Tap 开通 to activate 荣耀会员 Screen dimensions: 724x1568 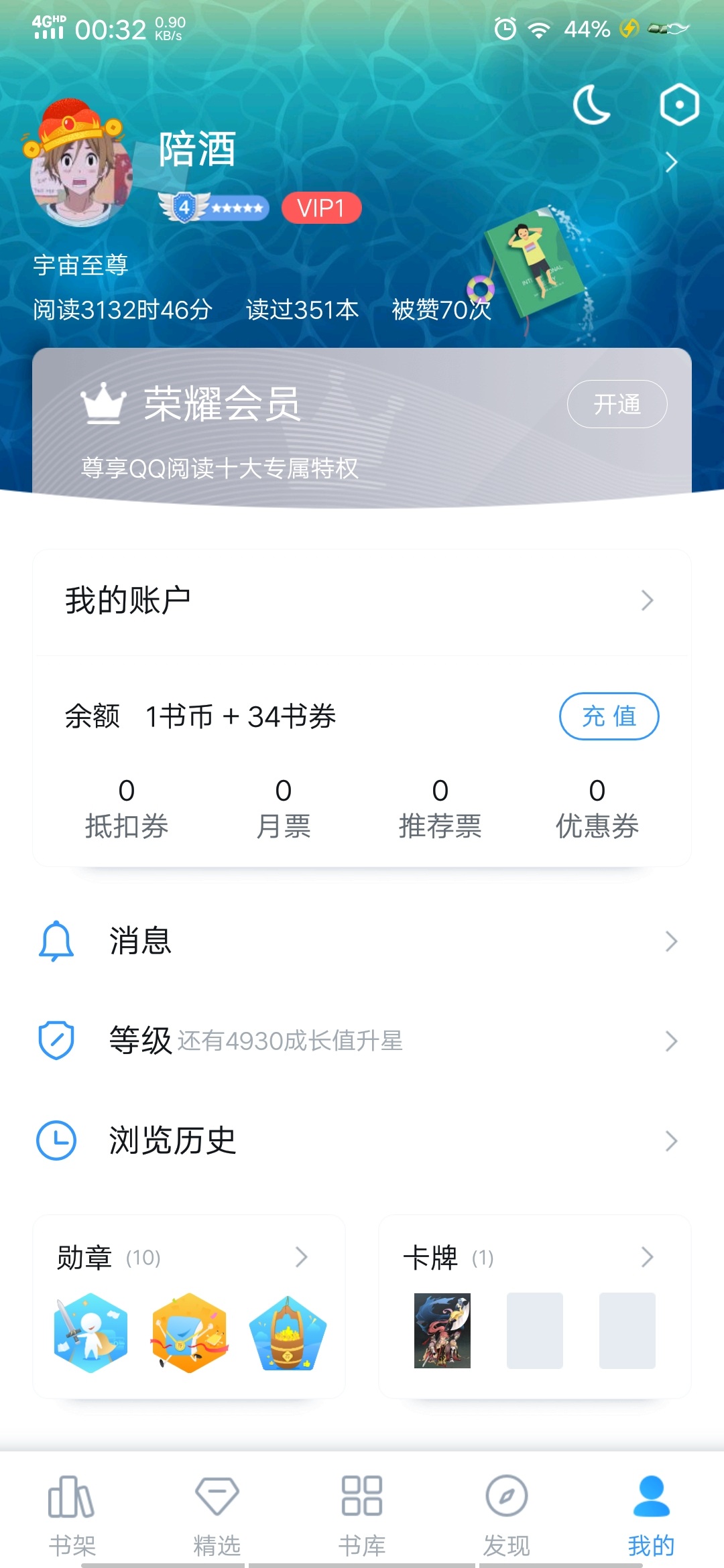coord(617,404)
